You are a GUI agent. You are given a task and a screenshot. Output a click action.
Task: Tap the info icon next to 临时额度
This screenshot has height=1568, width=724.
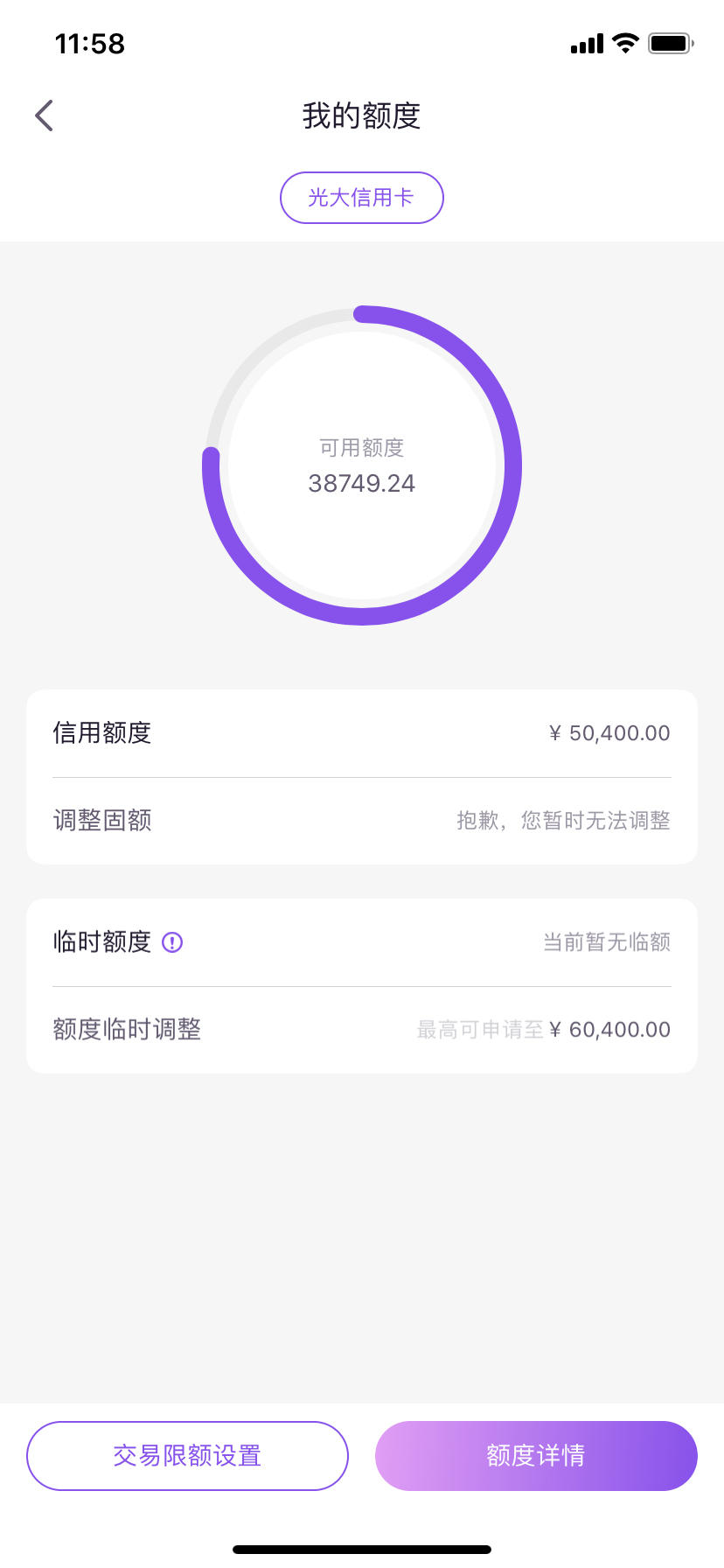click(172, 942)
